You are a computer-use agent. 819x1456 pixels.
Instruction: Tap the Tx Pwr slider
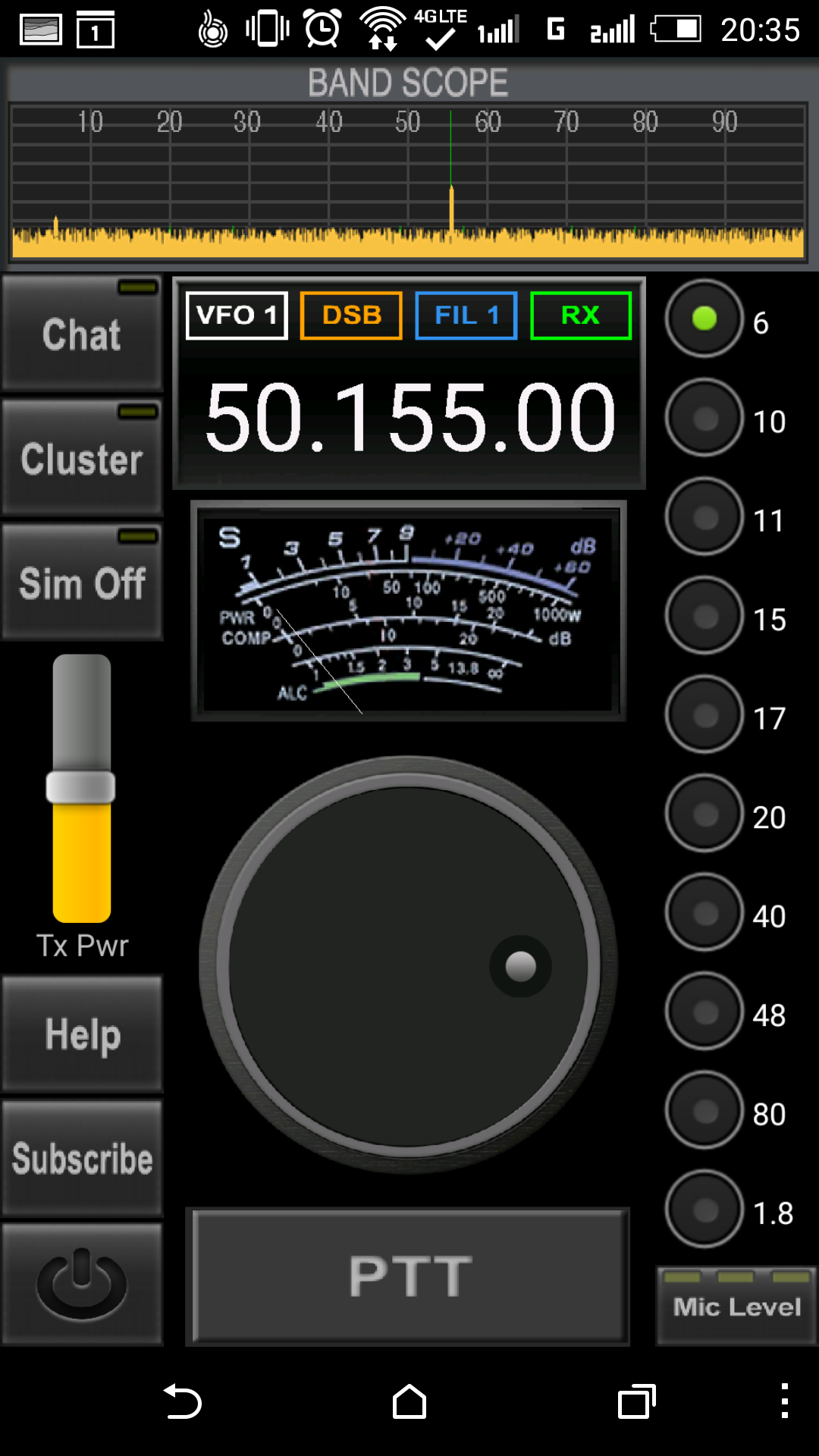81,787
